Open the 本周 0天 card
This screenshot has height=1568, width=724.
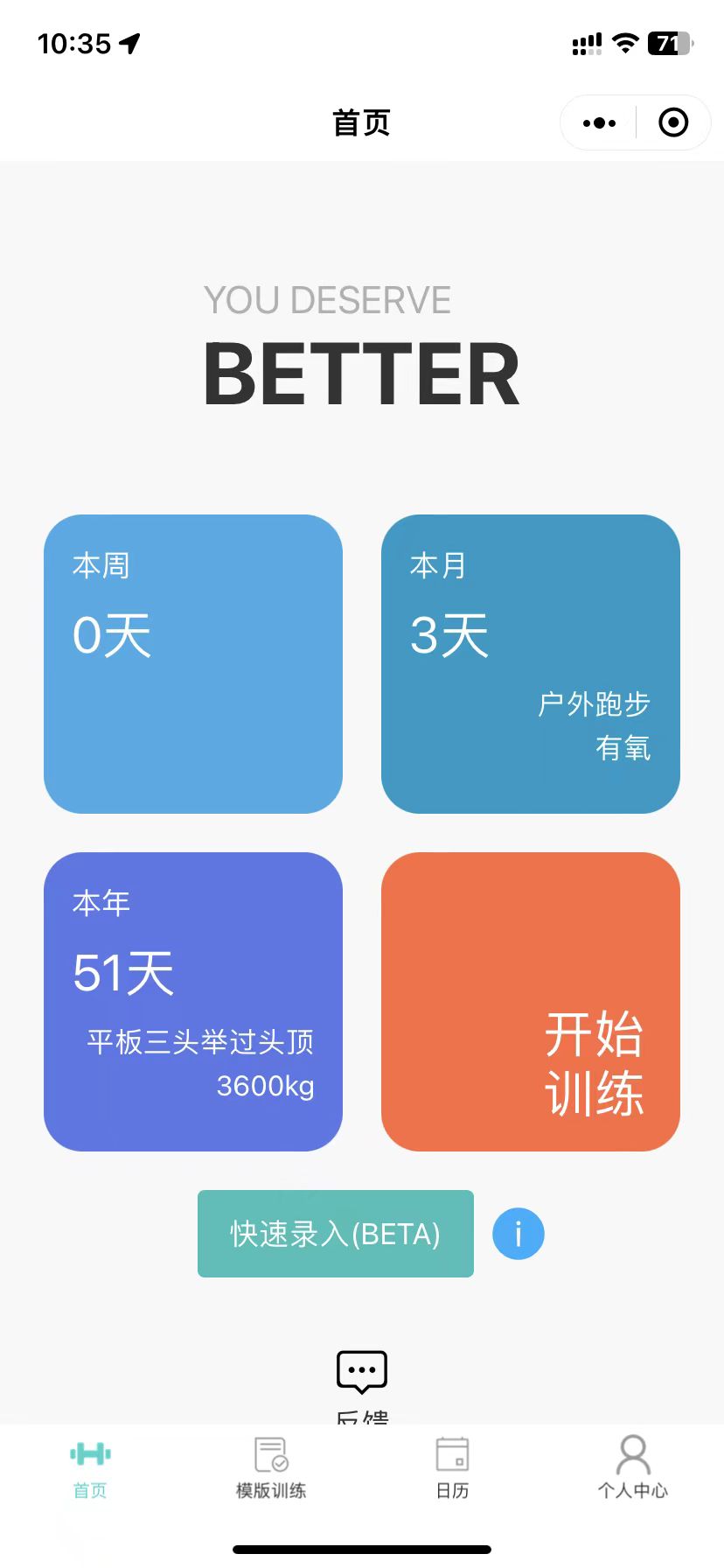tap(193, 664)
